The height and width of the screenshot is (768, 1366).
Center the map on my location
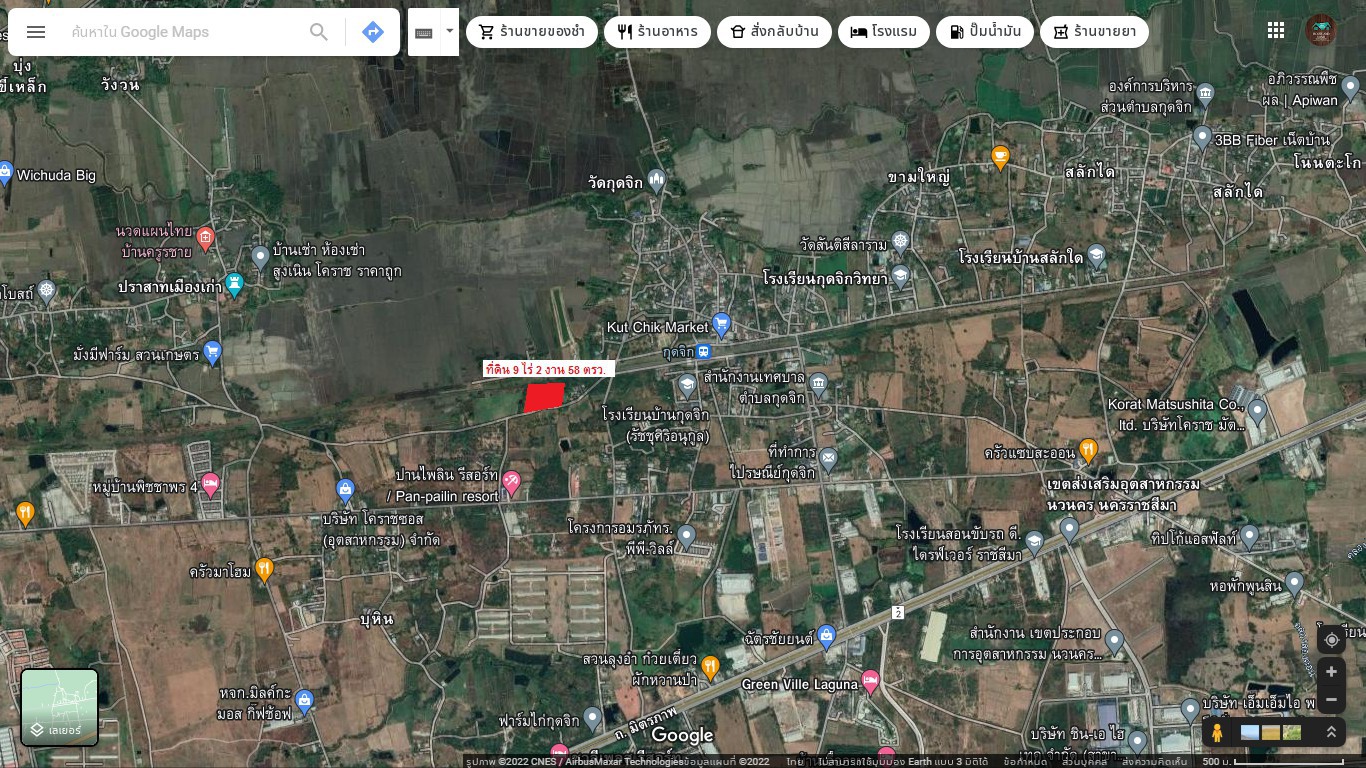pos(1331,640)
